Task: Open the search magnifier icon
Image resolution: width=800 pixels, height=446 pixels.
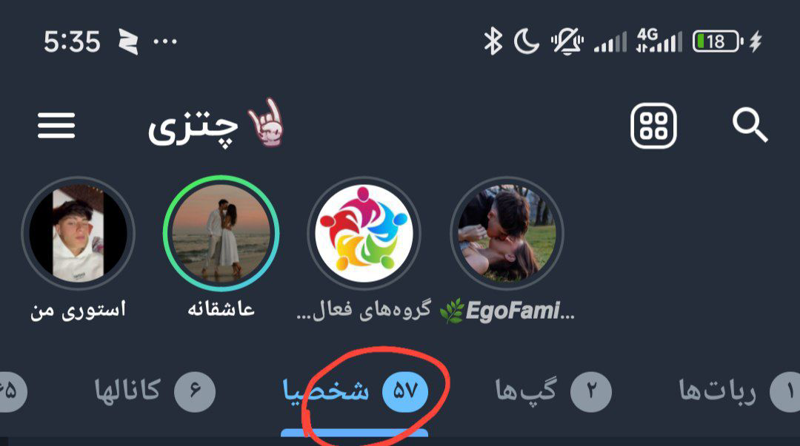Action: (x=750, y=126)
